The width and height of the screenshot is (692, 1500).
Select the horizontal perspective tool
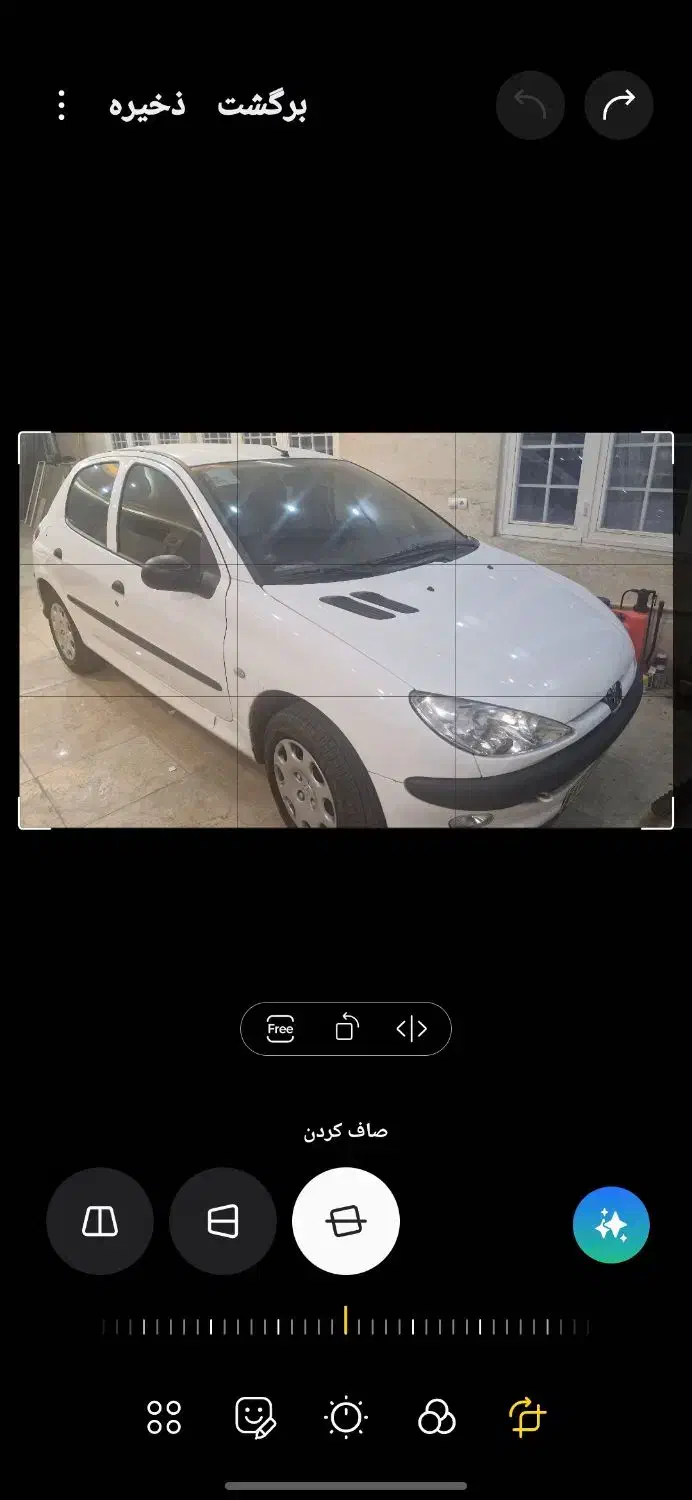point(223,1221)
